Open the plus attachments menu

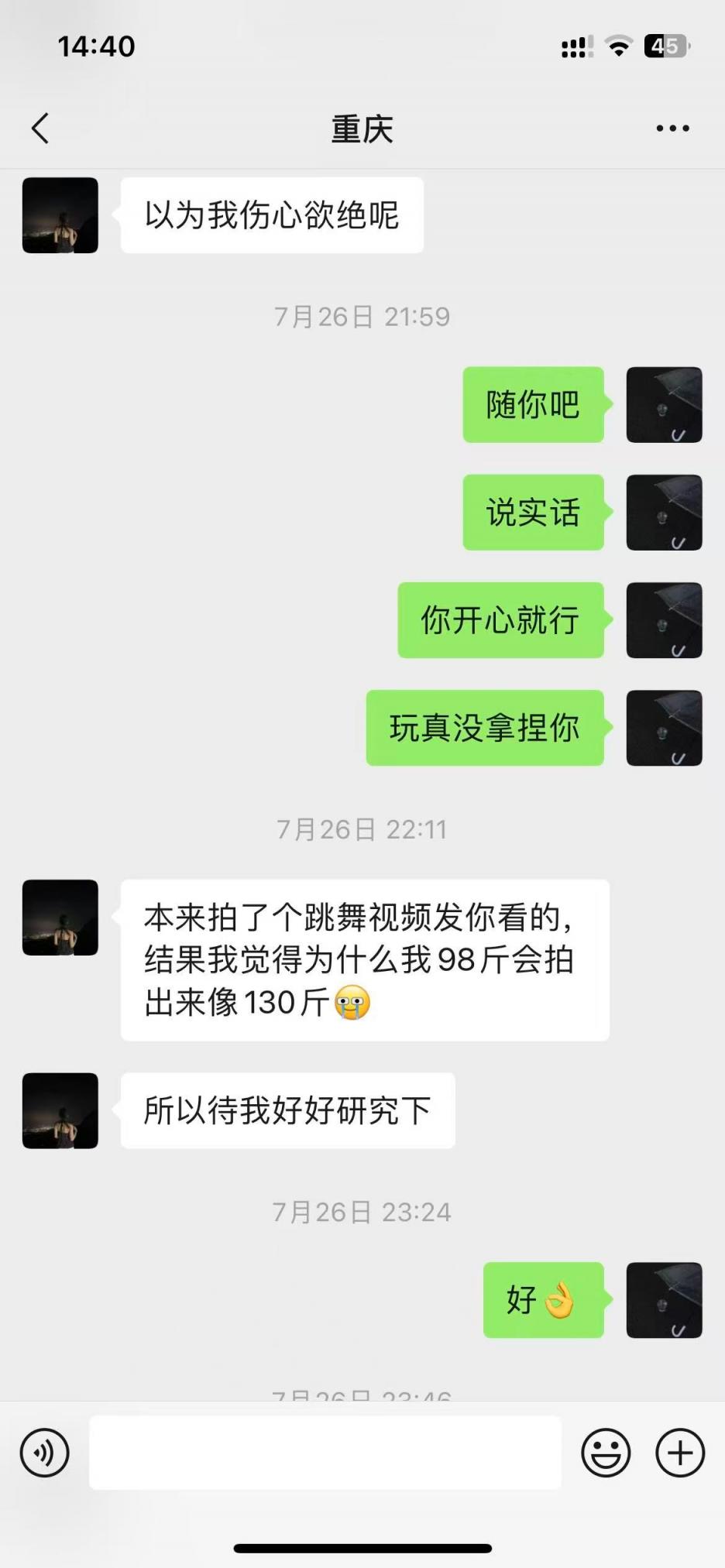680,1453
